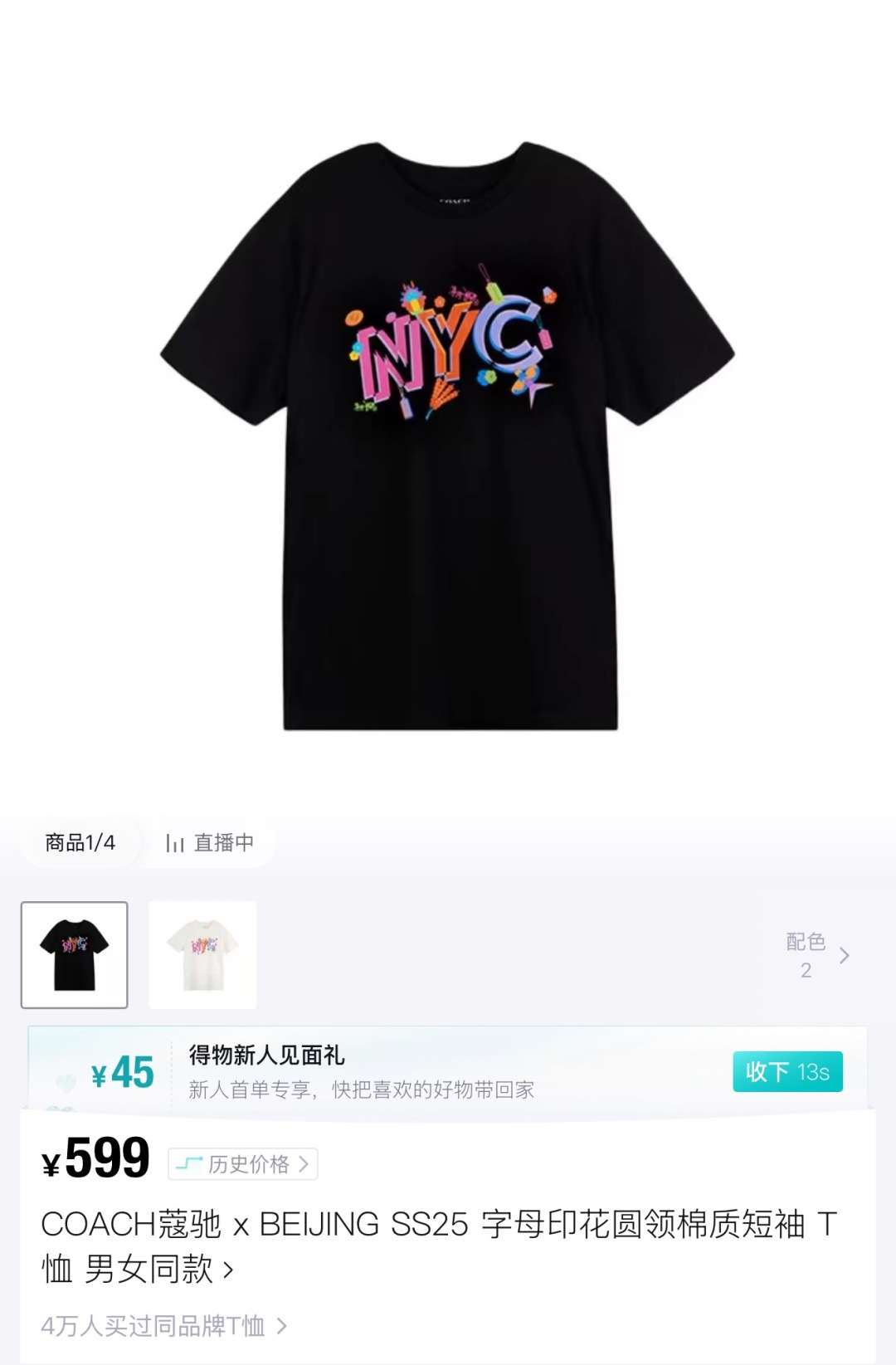896x1365 pixels.
Task: Open the main black NYC T-shirt image
Action: (448, 436)
